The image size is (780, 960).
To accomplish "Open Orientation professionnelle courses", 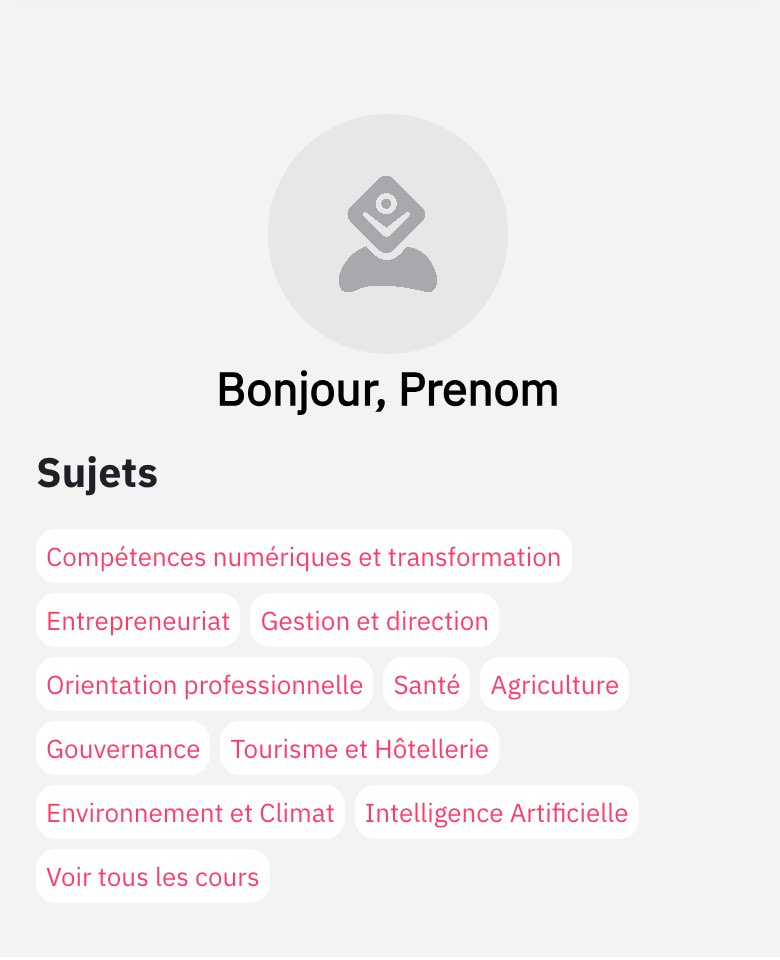I will (x=204, y=685).
